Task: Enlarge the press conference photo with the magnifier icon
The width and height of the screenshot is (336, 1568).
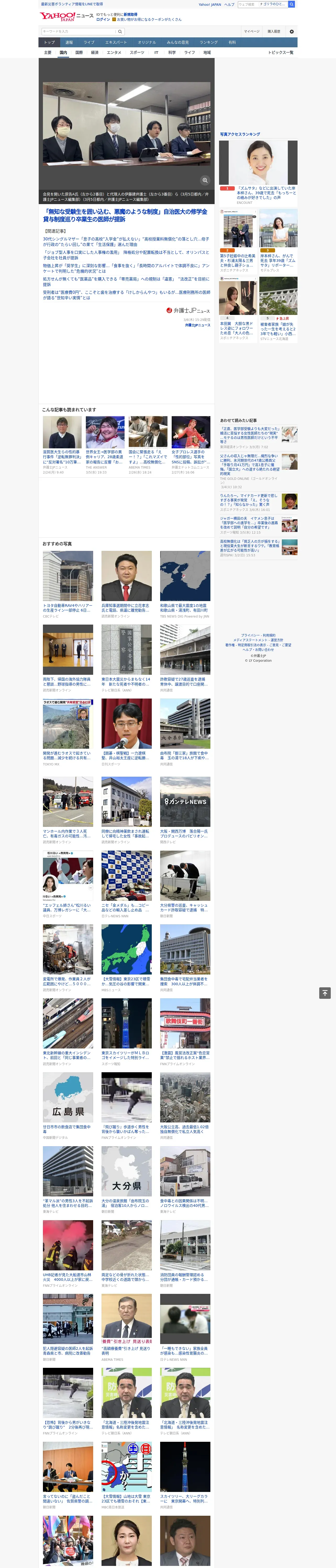Action: click(205, 180)
